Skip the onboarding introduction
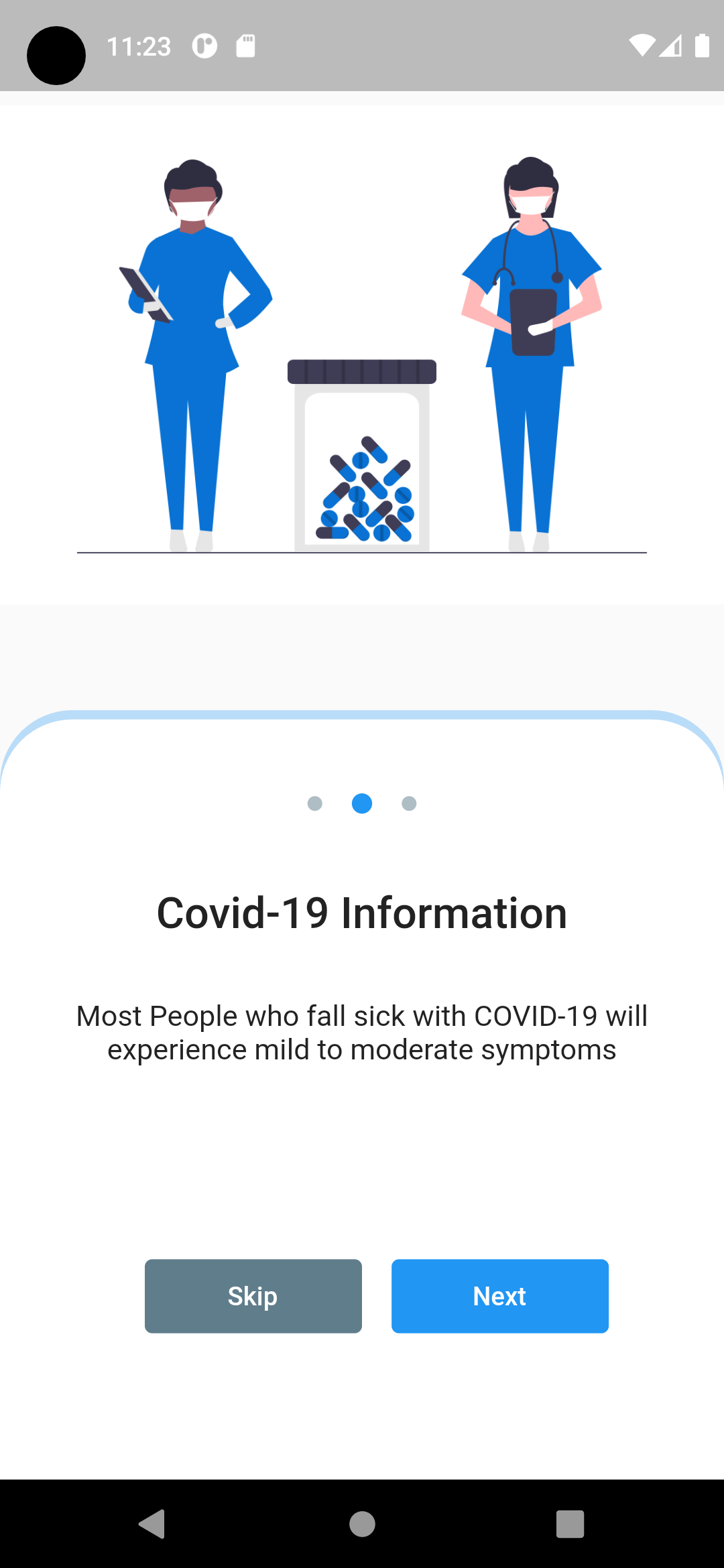The width and height of the screenshot is (724, 1568). 253,1296
